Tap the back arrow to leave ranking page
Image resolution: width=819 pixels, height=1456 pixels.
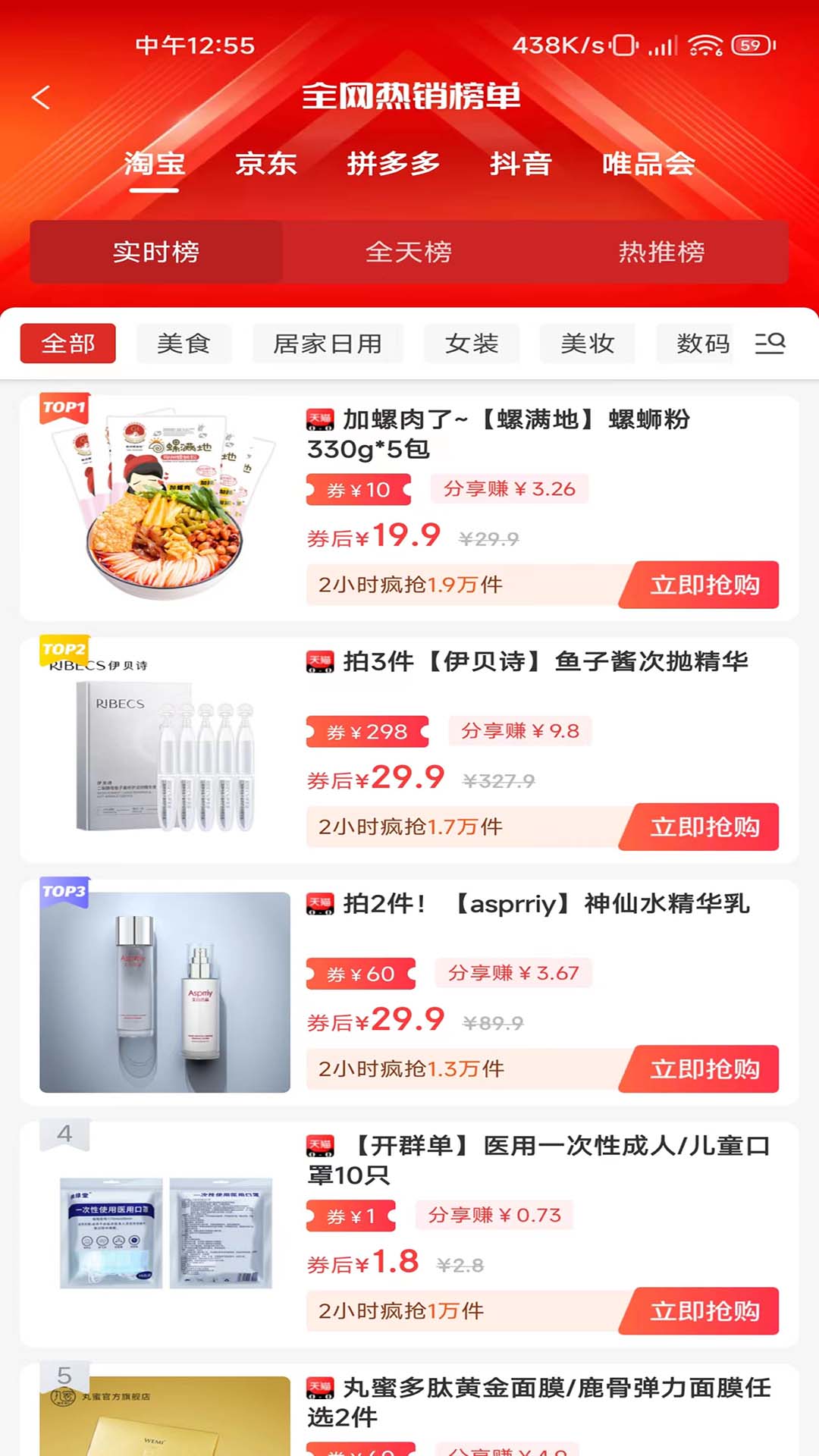click(39, 99)
